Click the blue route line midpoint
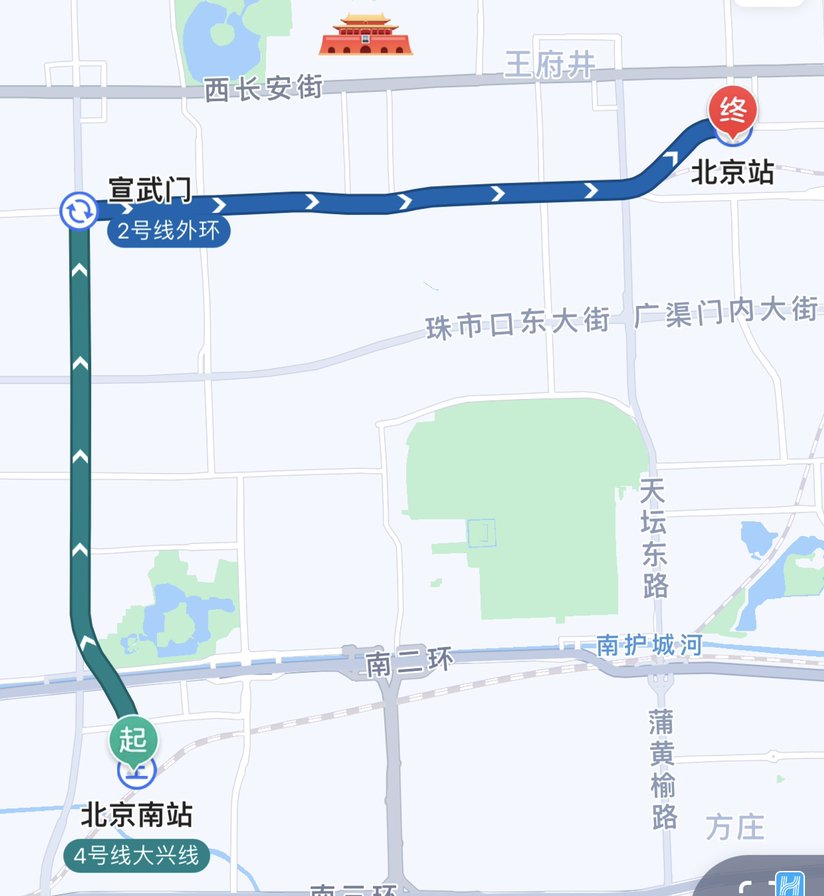This screenshot has height=896, width=824. coord(400,202)
